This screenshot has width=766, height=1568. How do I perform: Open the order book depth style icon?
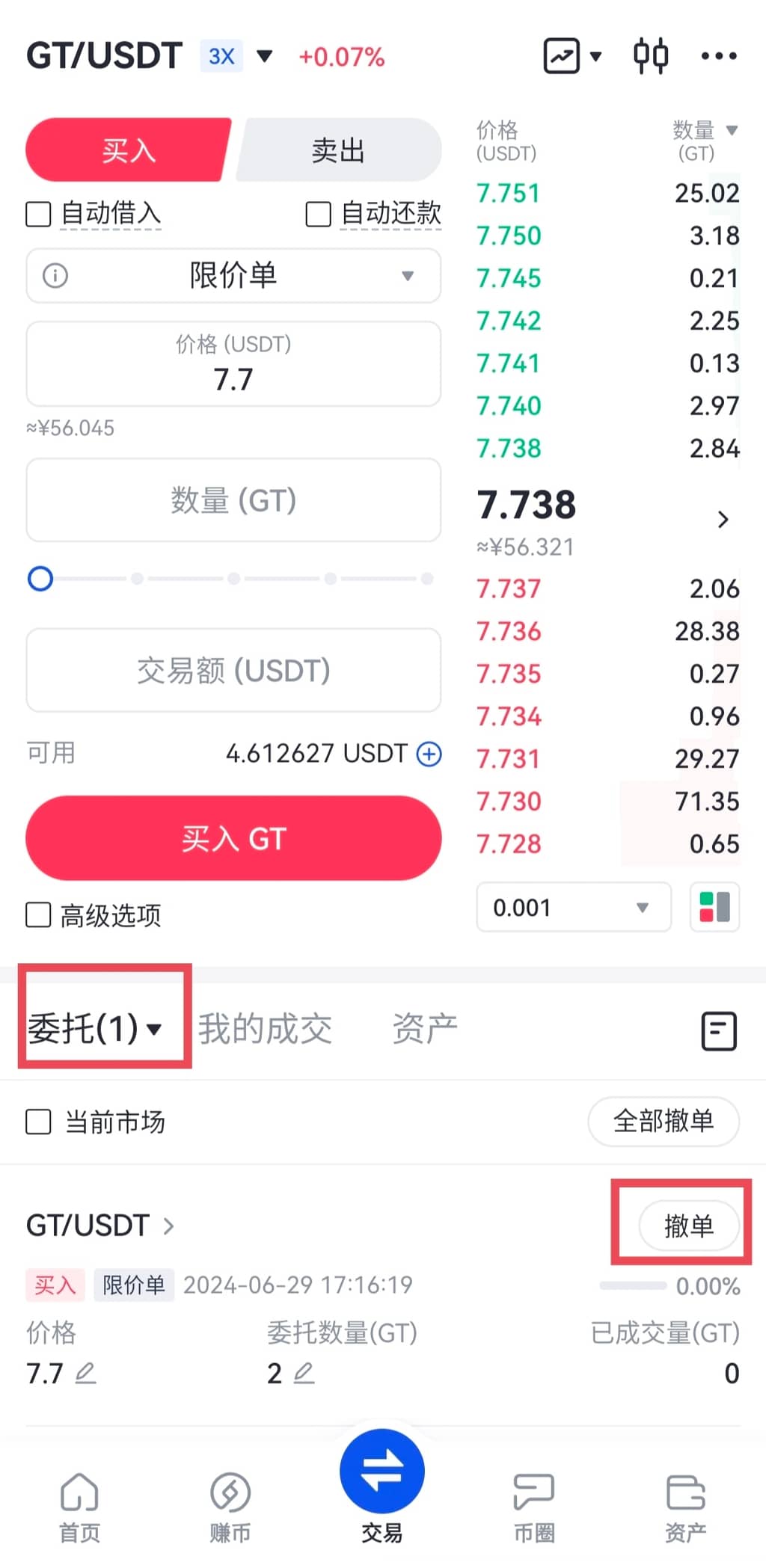714,907
